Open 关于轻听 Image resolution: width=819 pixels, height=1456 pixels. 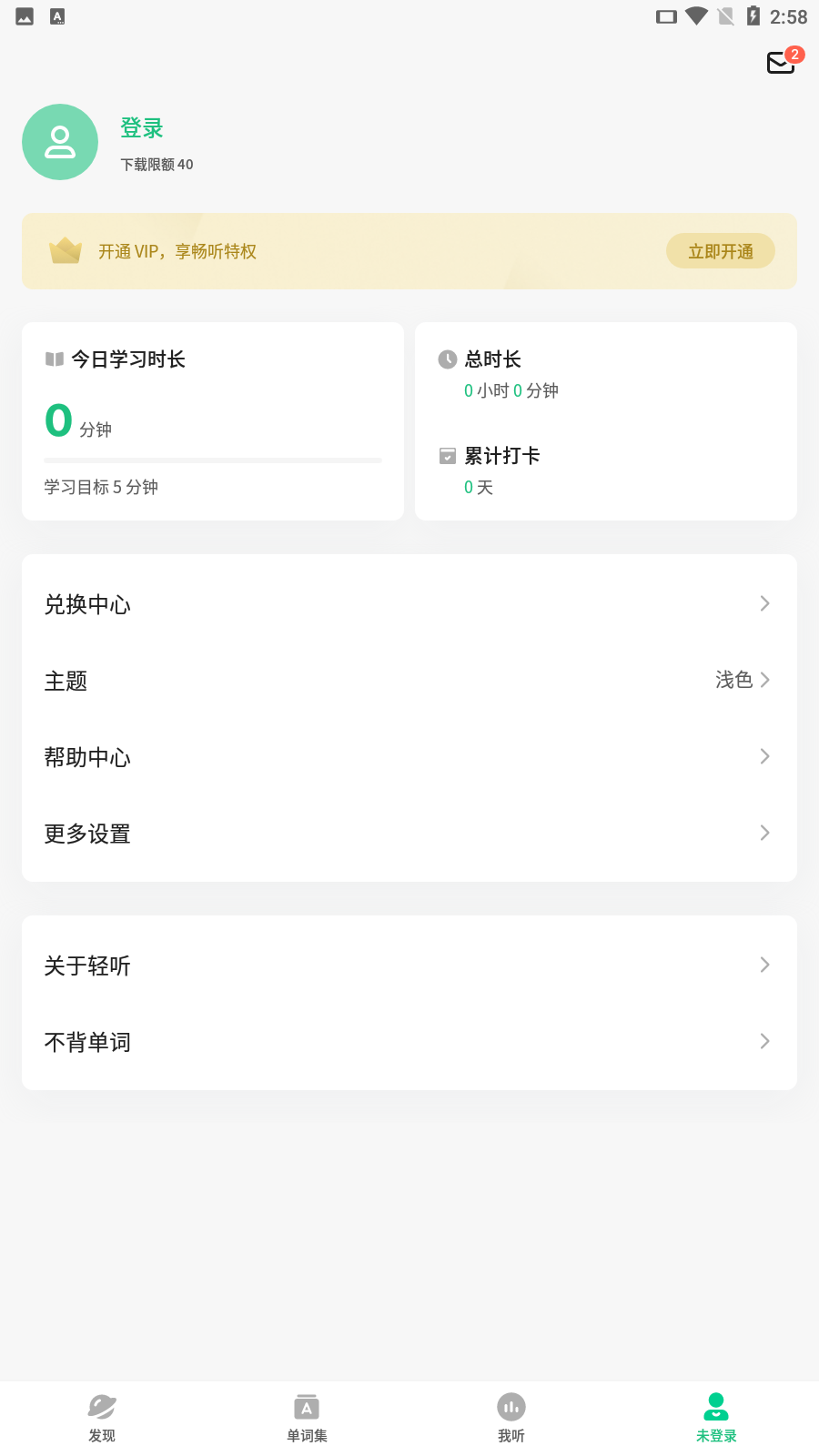pos(409,966)
